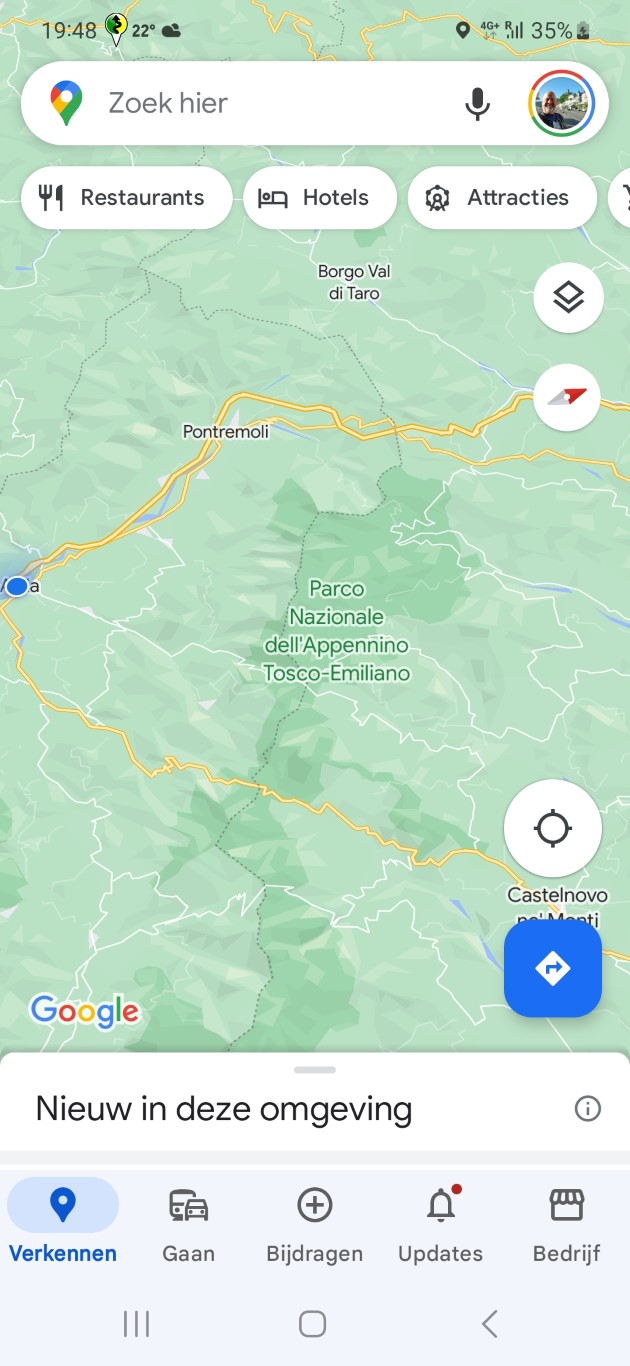630x1366 pixels.
Task: Open the account profile picture
Action: click(561, 103)
